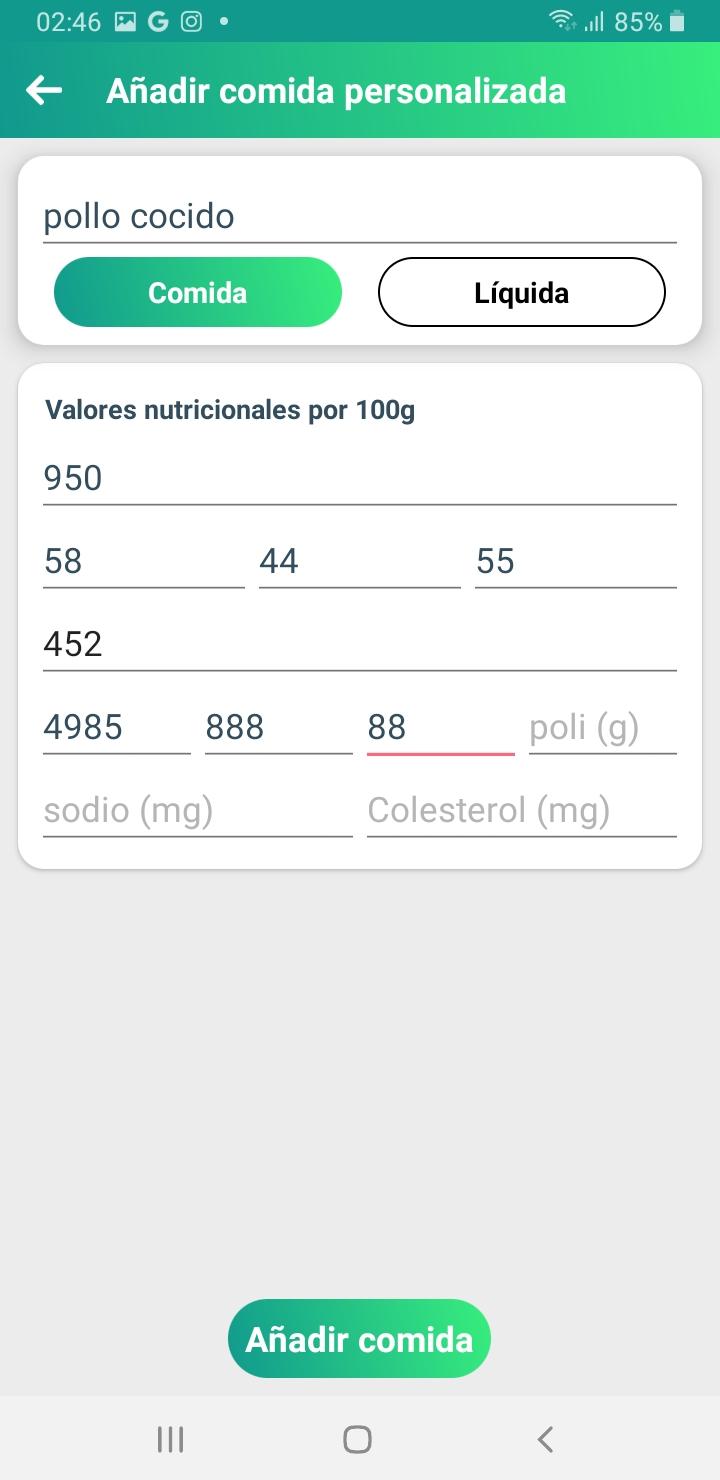The width and height of the screenshot is (720, 1480).
Task: Select the Comida type button
Action: click(x=198, y=292)
